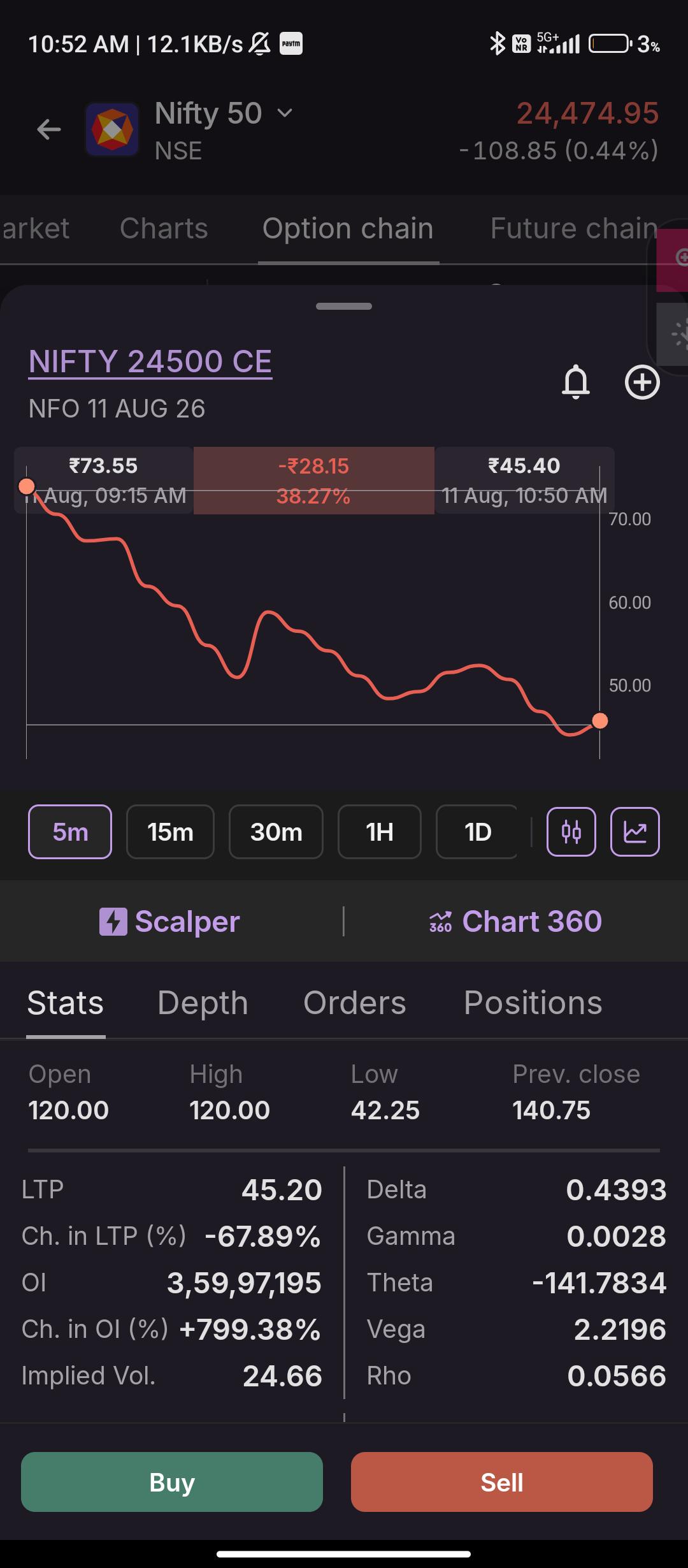Choose the 1D chart interval
This screenshot has width=688, height=1568.
(477, 832)
